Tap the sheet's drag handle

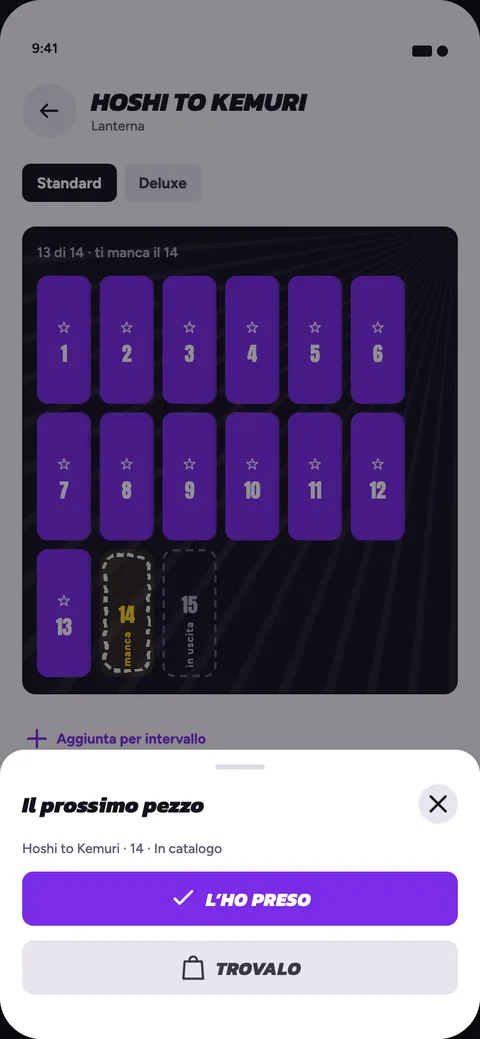point(240,767)
